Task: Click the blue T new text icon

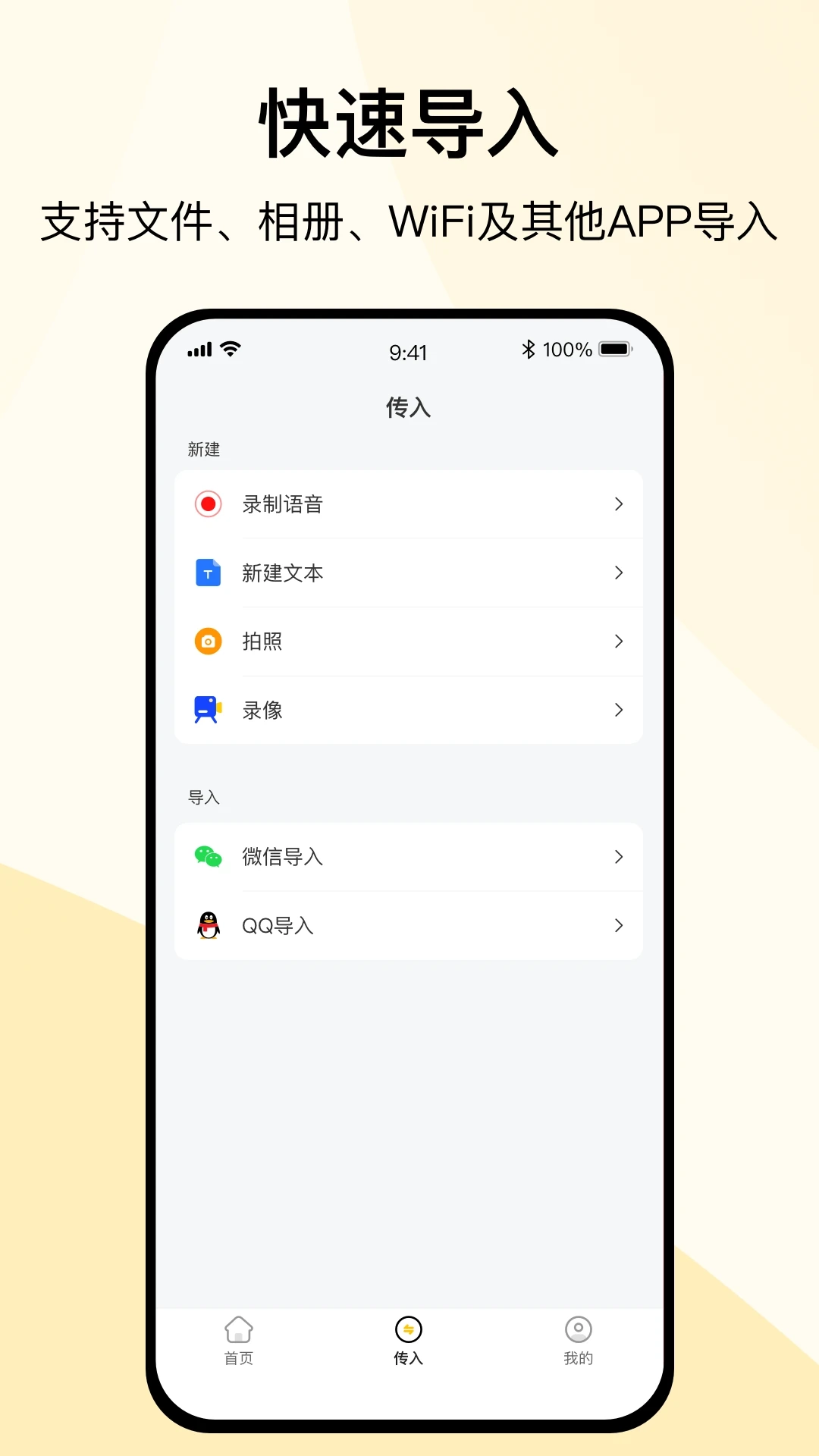Action: [207, 573]
